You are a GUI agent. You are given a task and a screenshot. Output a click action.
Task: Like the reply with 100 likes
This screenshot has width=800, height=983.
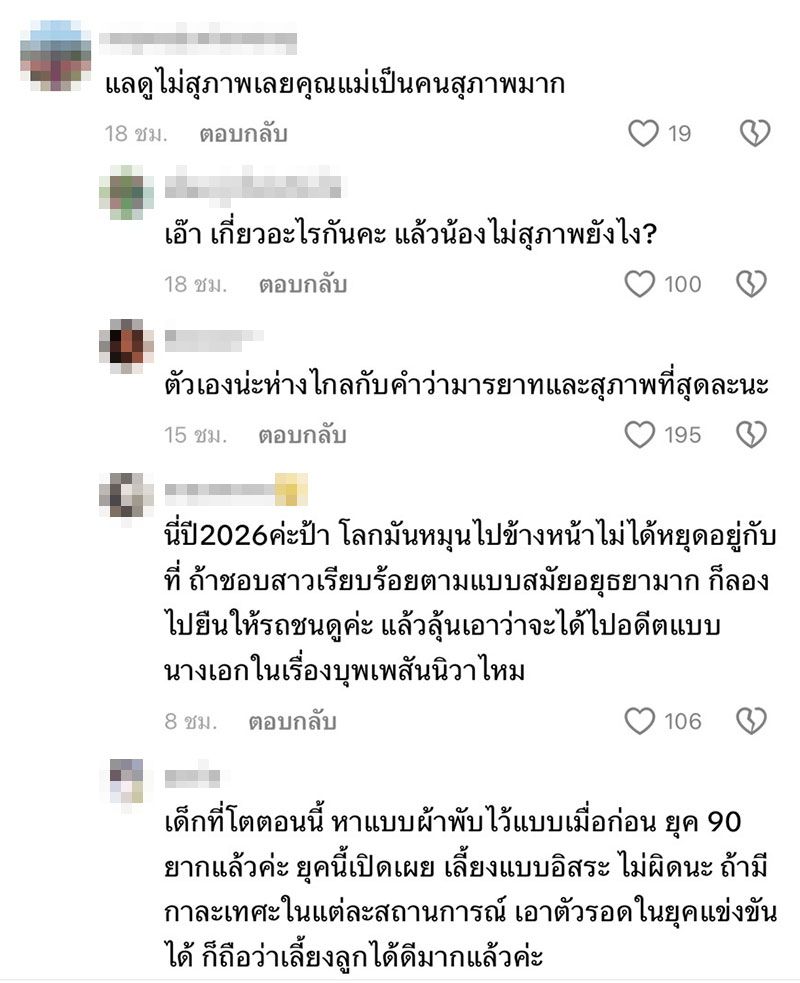click(x=640, y=284)
